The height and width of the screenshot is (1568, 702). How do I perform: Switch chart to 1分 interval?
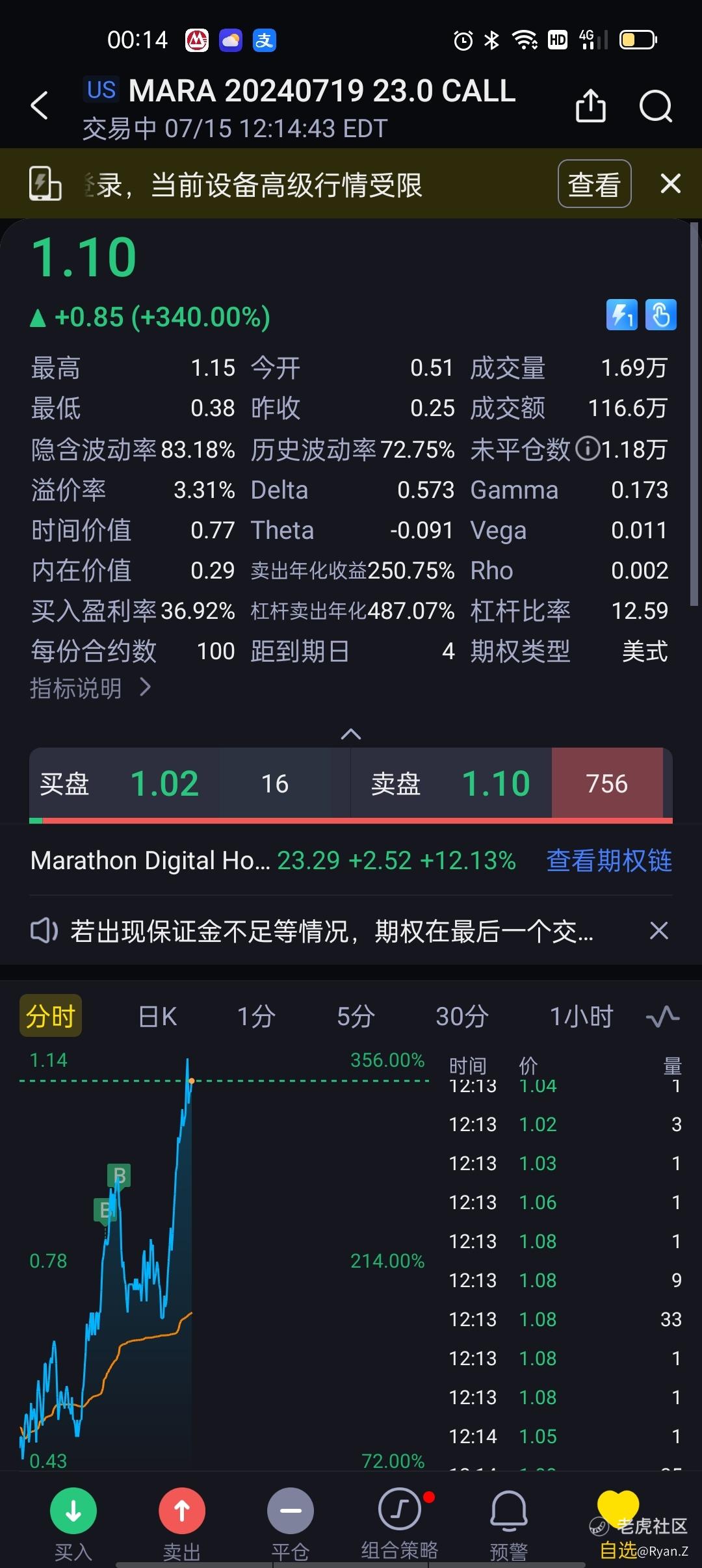tap(255, 1016)
